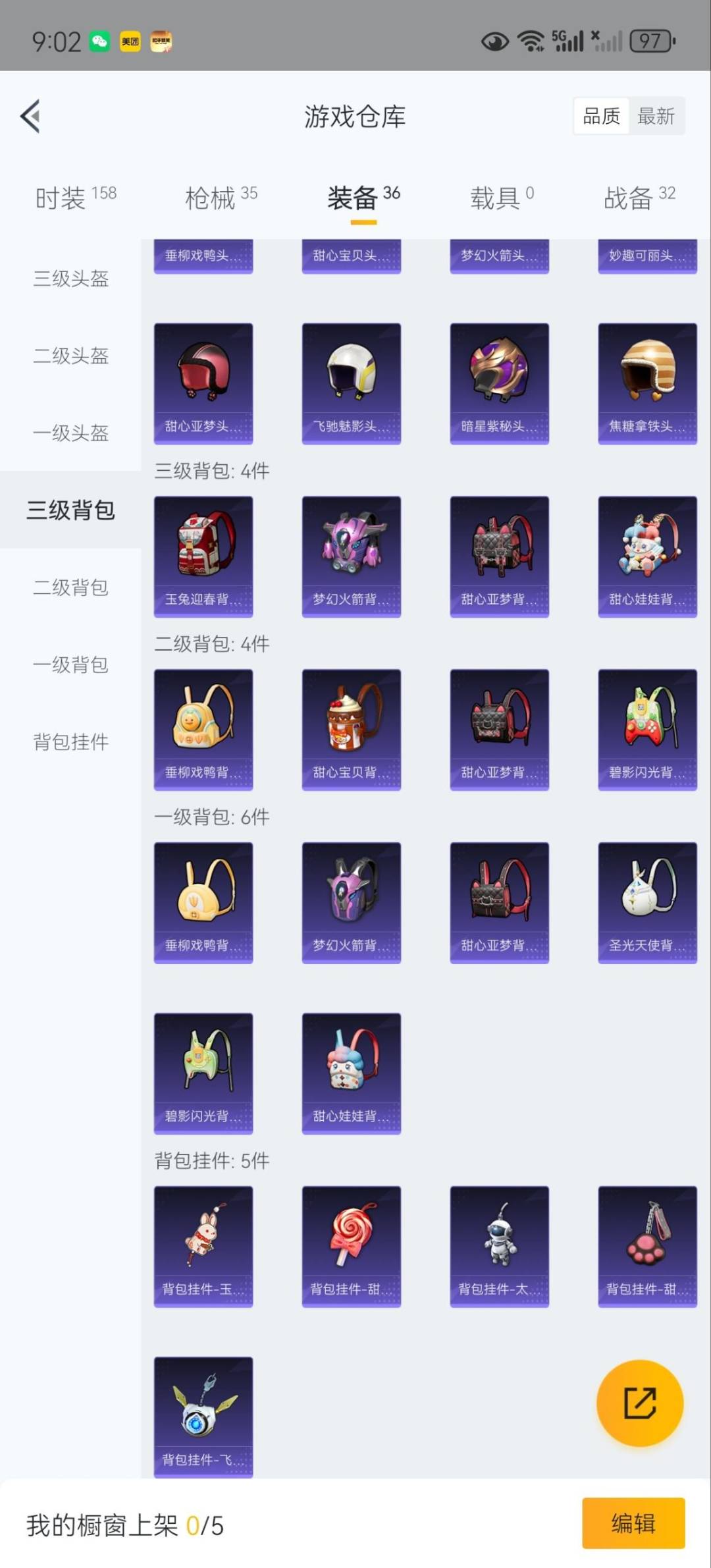Open the 载具 tab
This screenshot has width=711, height=1568.
501,197
